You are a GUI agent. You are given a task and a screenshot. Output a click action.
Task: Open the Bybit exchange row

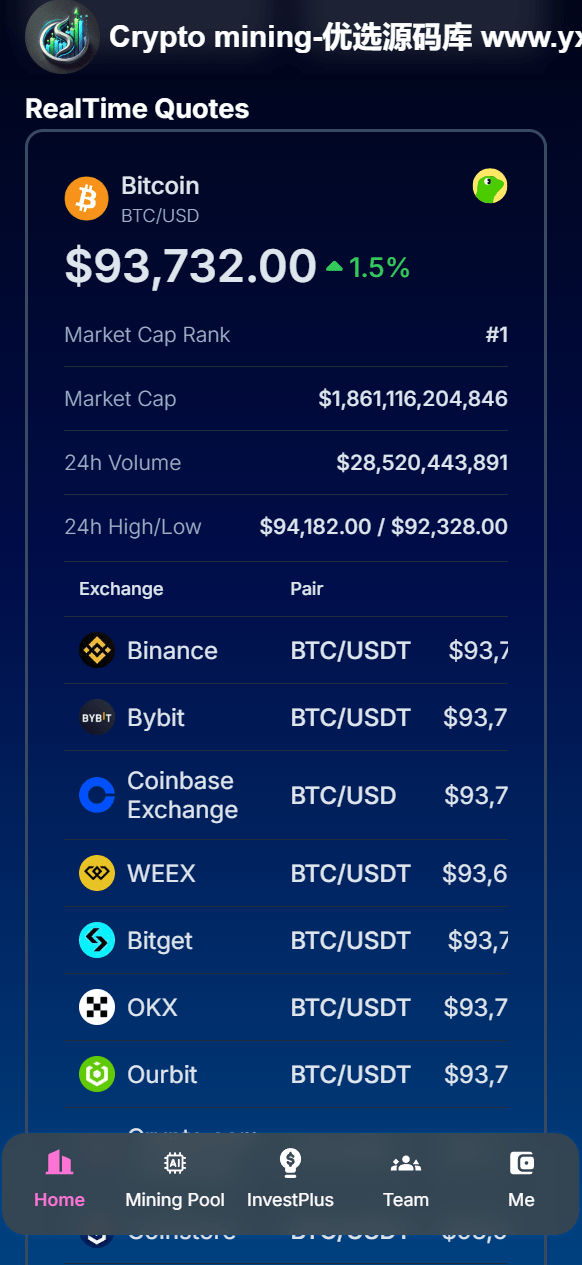286,718
